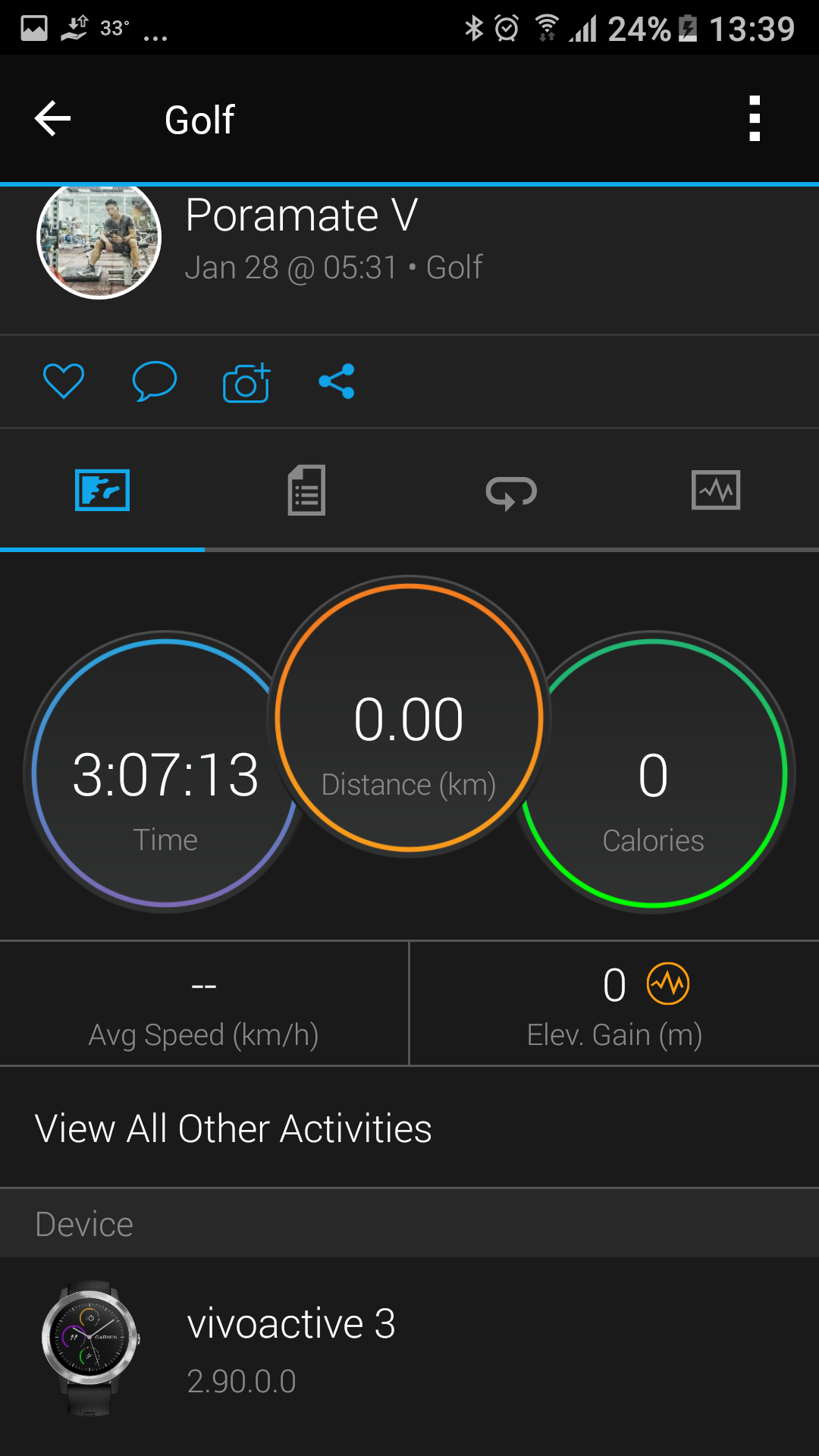Share this activity

(x=337, y=381)
